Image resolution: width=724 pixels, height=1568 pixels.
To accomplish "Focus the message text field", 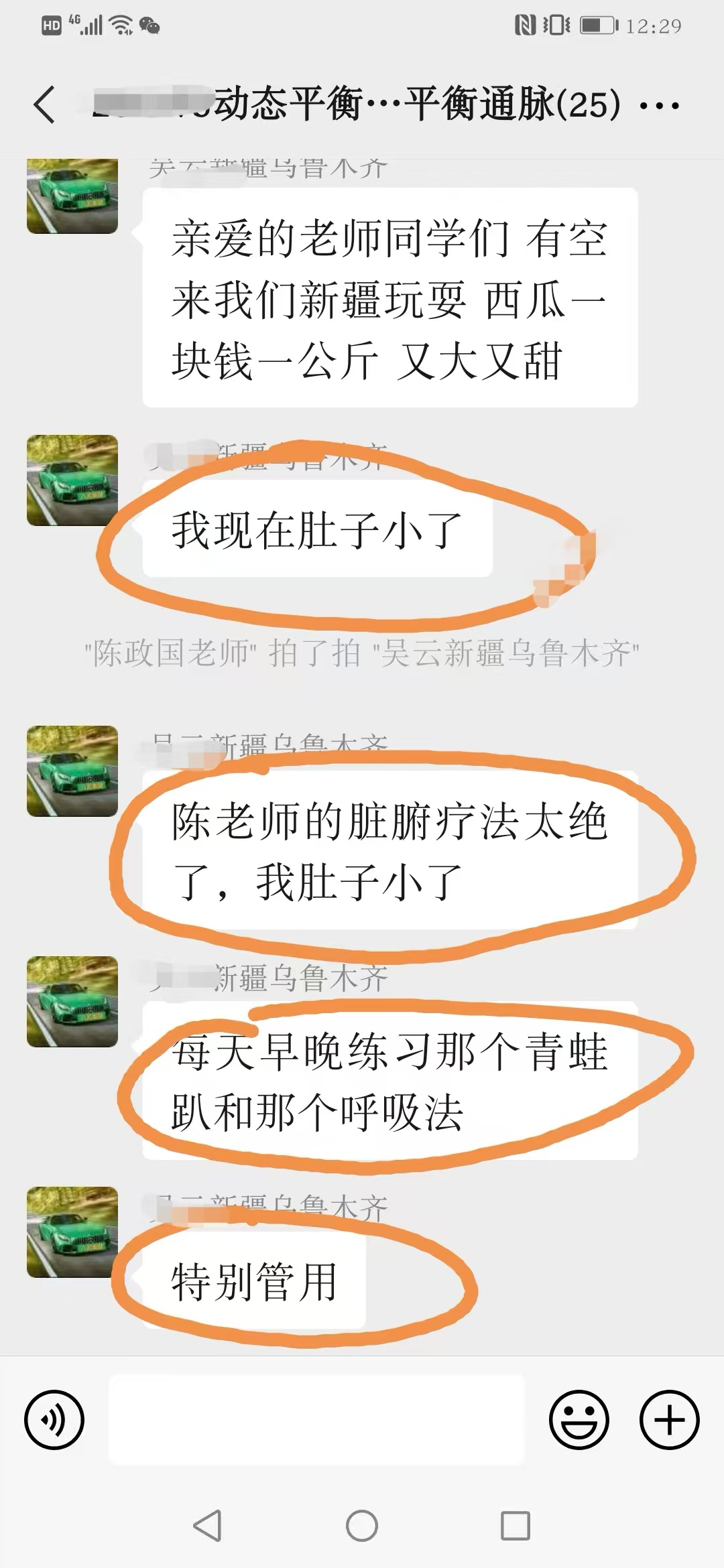I will [x=315, y=1420].
